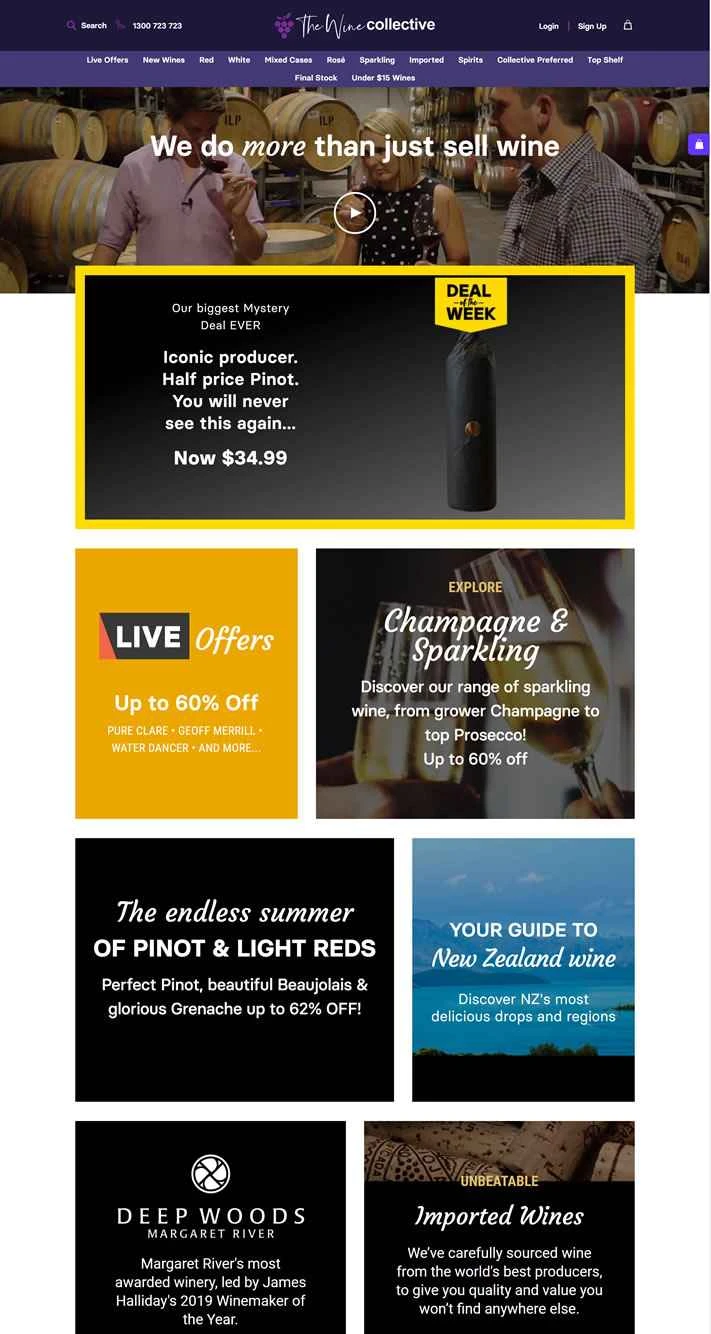This screenshot has height=1334, width=711.
Task: Open the Deal of the Week banner
Action: point(355,398)
